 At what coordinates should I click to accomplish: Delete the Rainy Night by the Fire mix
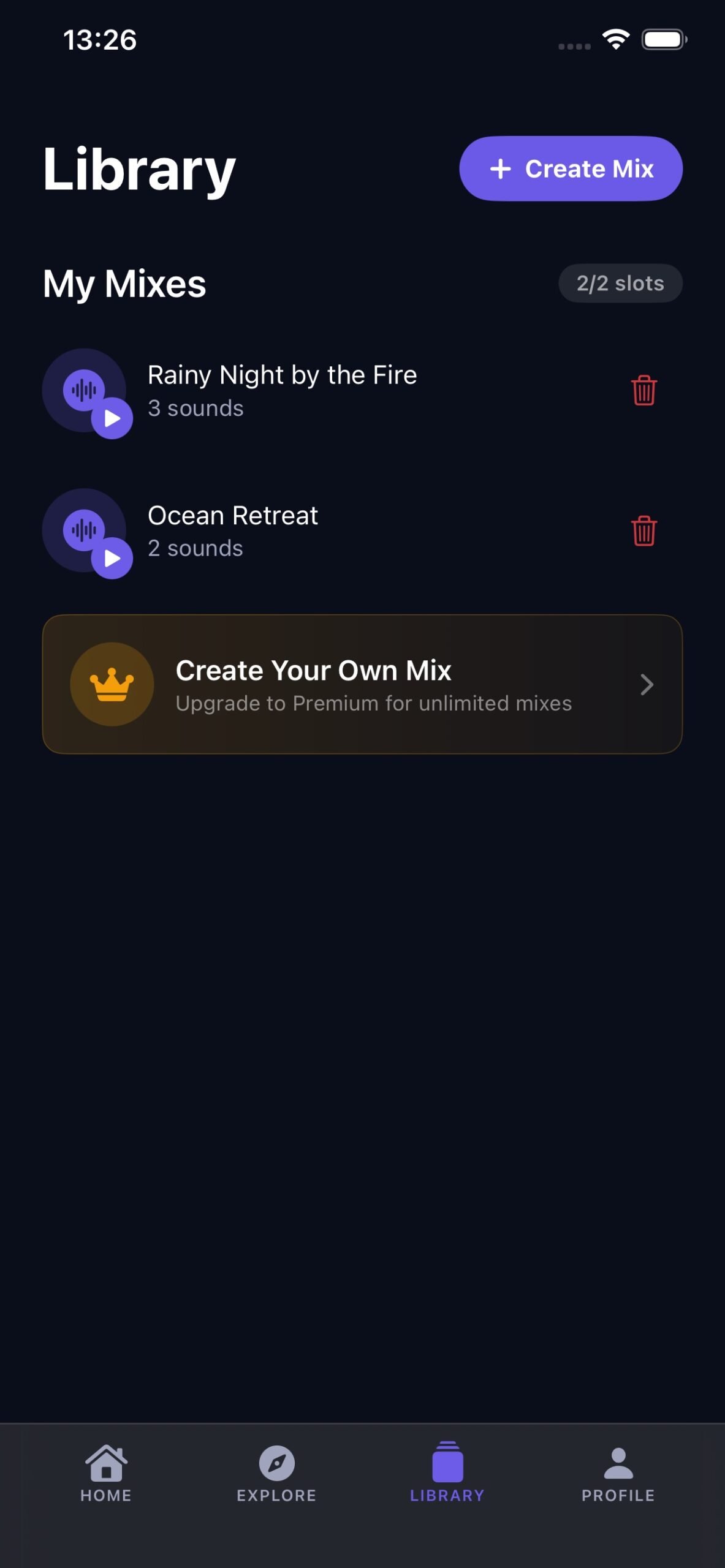(643, 390)
